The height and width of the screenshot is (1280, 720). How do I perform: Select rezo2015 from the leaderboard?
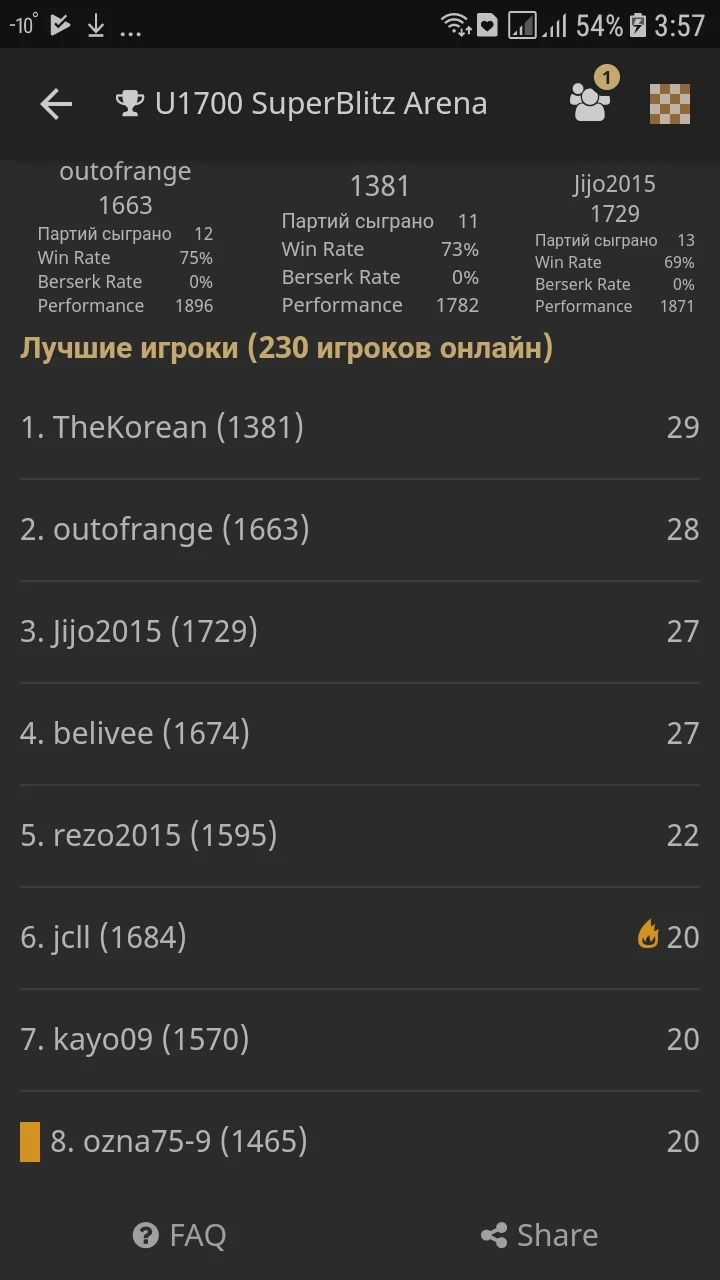point(148,835)
